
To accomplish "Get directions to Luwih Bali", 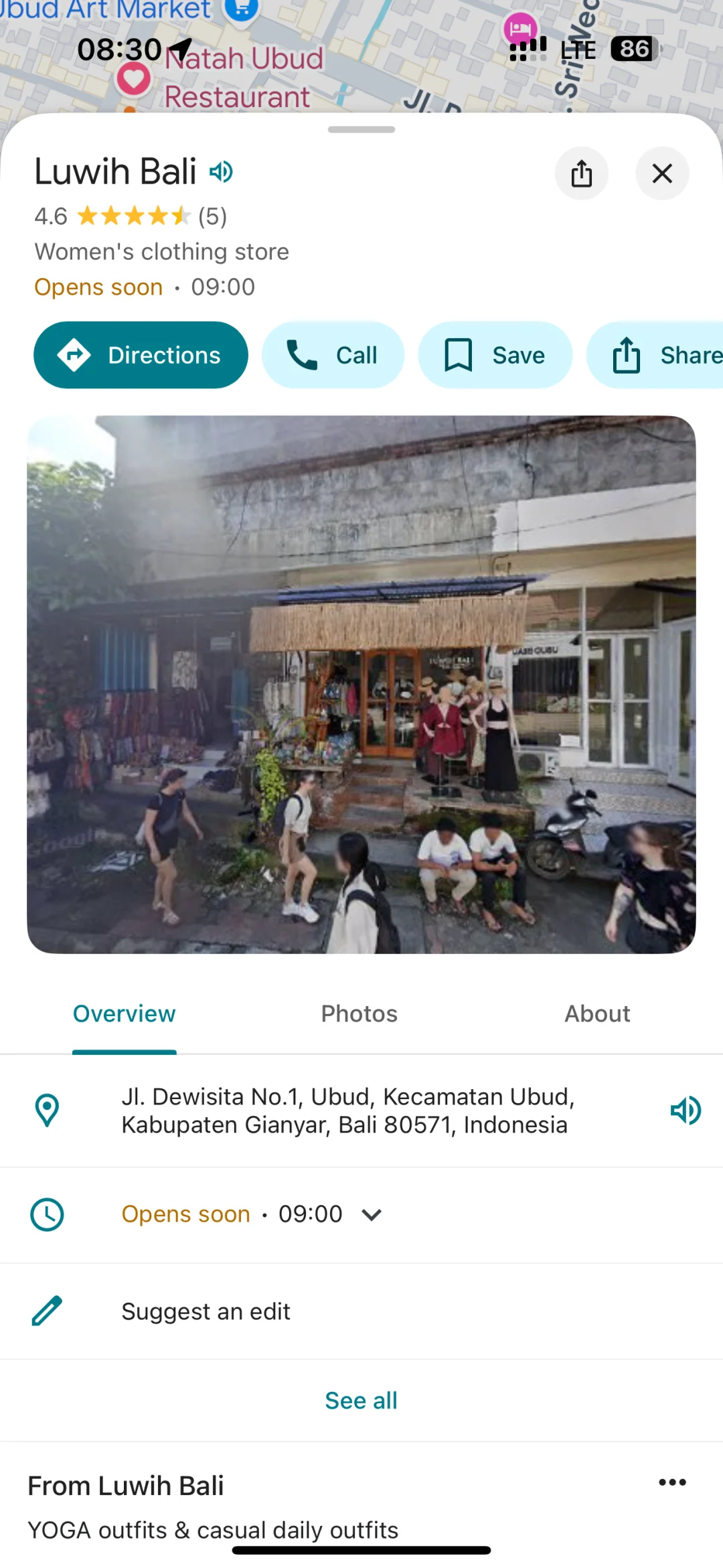I will (141, 355).
